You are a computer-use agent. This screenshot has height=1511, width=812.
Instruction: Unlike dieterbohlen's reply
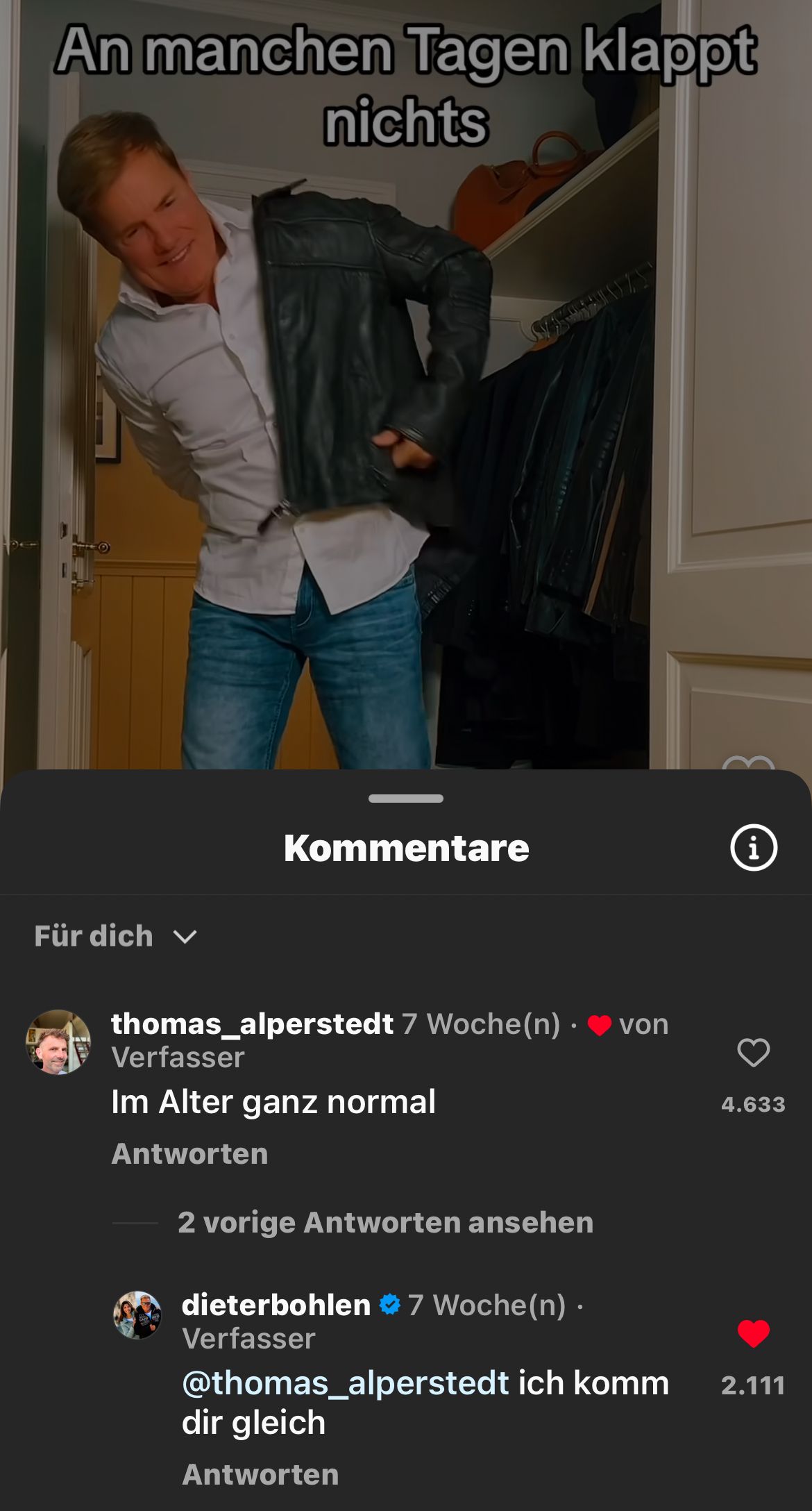(x=753, y=1333)
